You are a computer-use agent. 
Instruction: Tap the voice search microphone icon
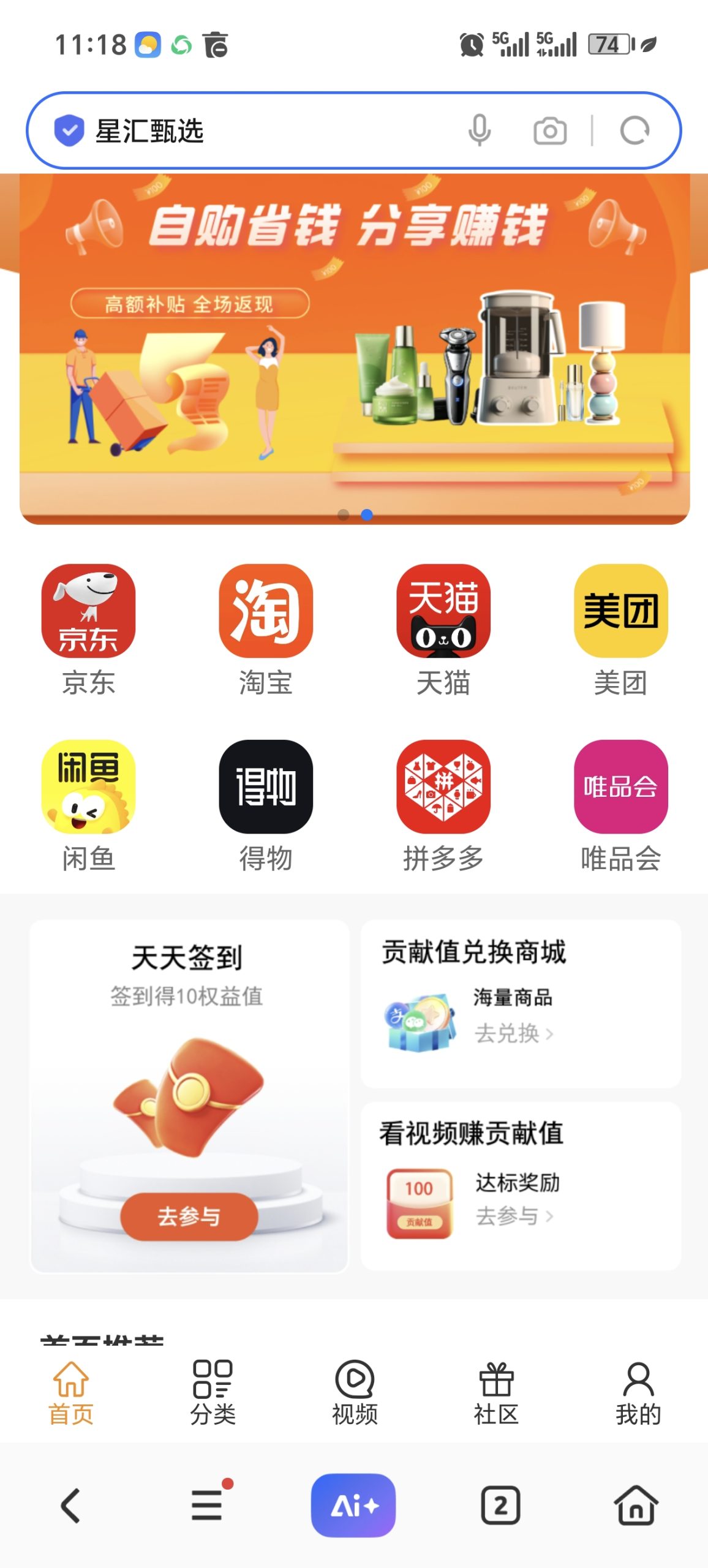click(x=480, y=130)
